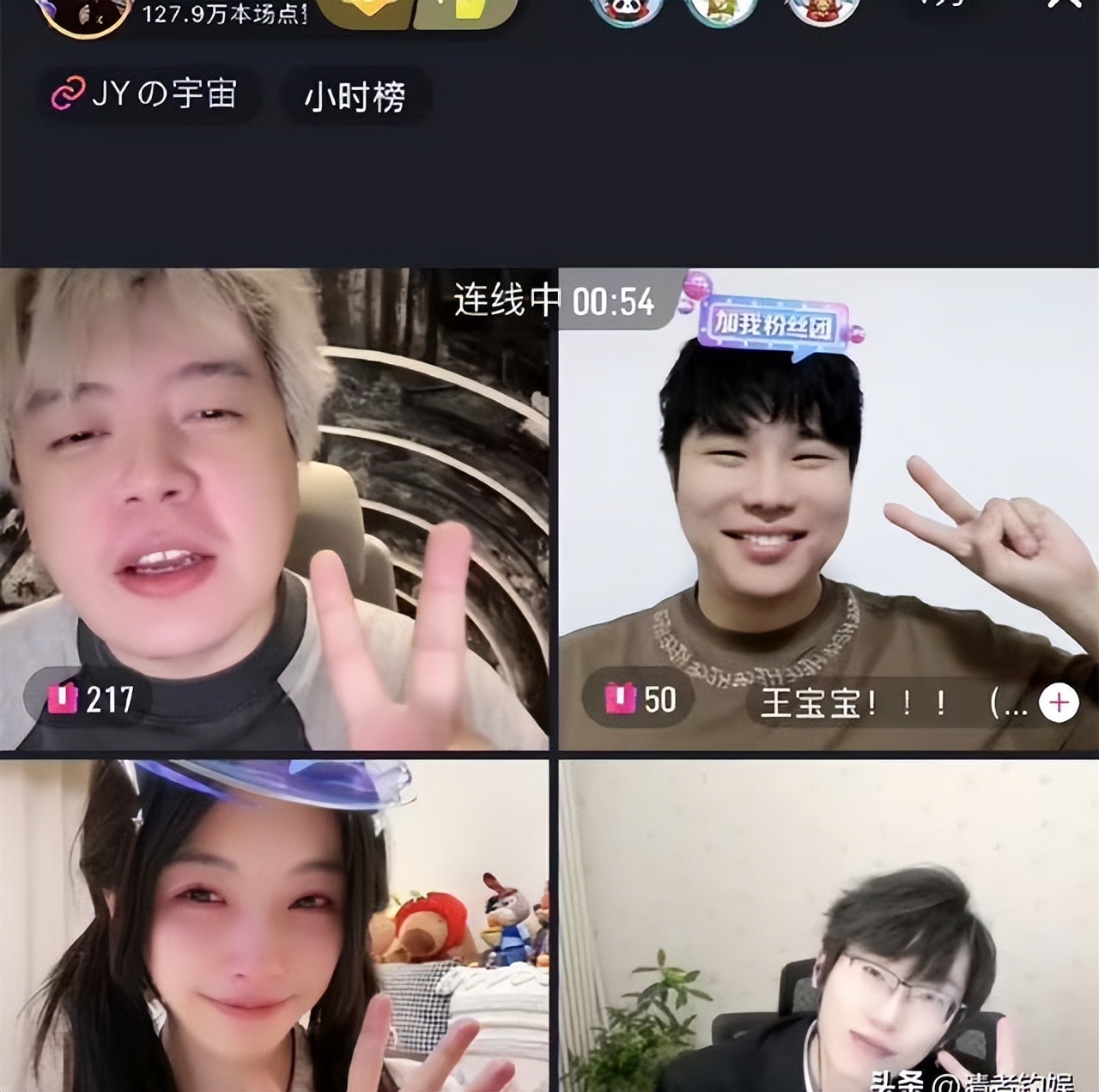The height and width of the screenshot is (1092, 1099).
Task: Open the JYの宇宙 link chip
Action: pyautogui.click(x=148, y=94)
